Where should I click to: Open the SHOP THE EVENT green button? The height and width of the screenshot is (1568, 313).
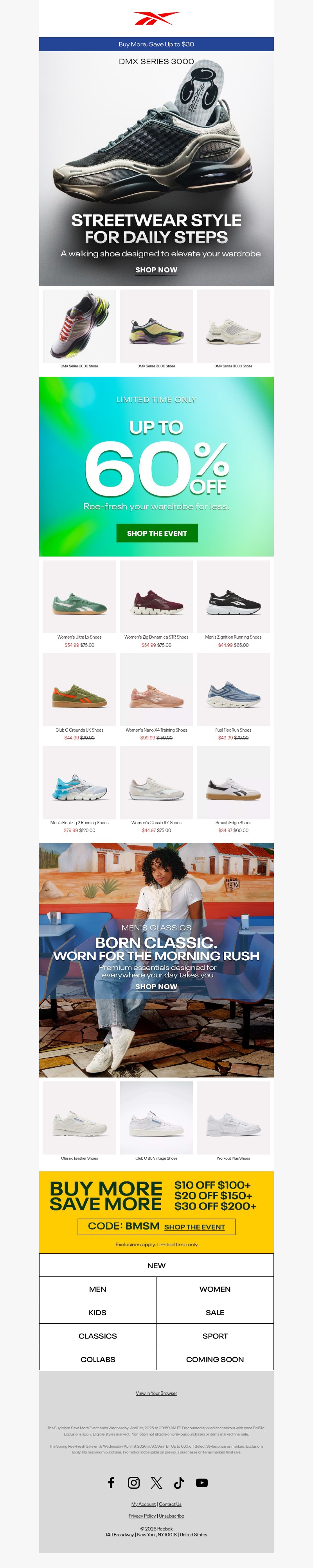pyautogui.click(x=156, y=533)
